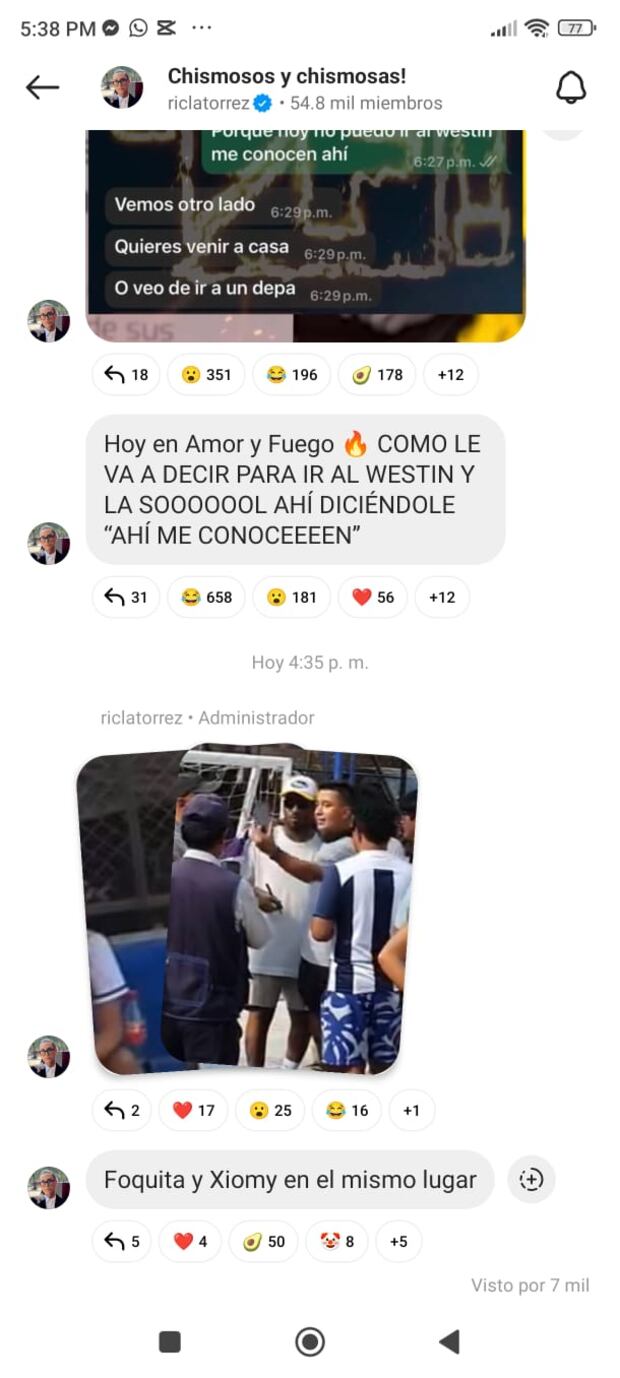Tap the system home button
Image resolution: width=620 pixels, height=1378 pixels.
point(310,1342)
